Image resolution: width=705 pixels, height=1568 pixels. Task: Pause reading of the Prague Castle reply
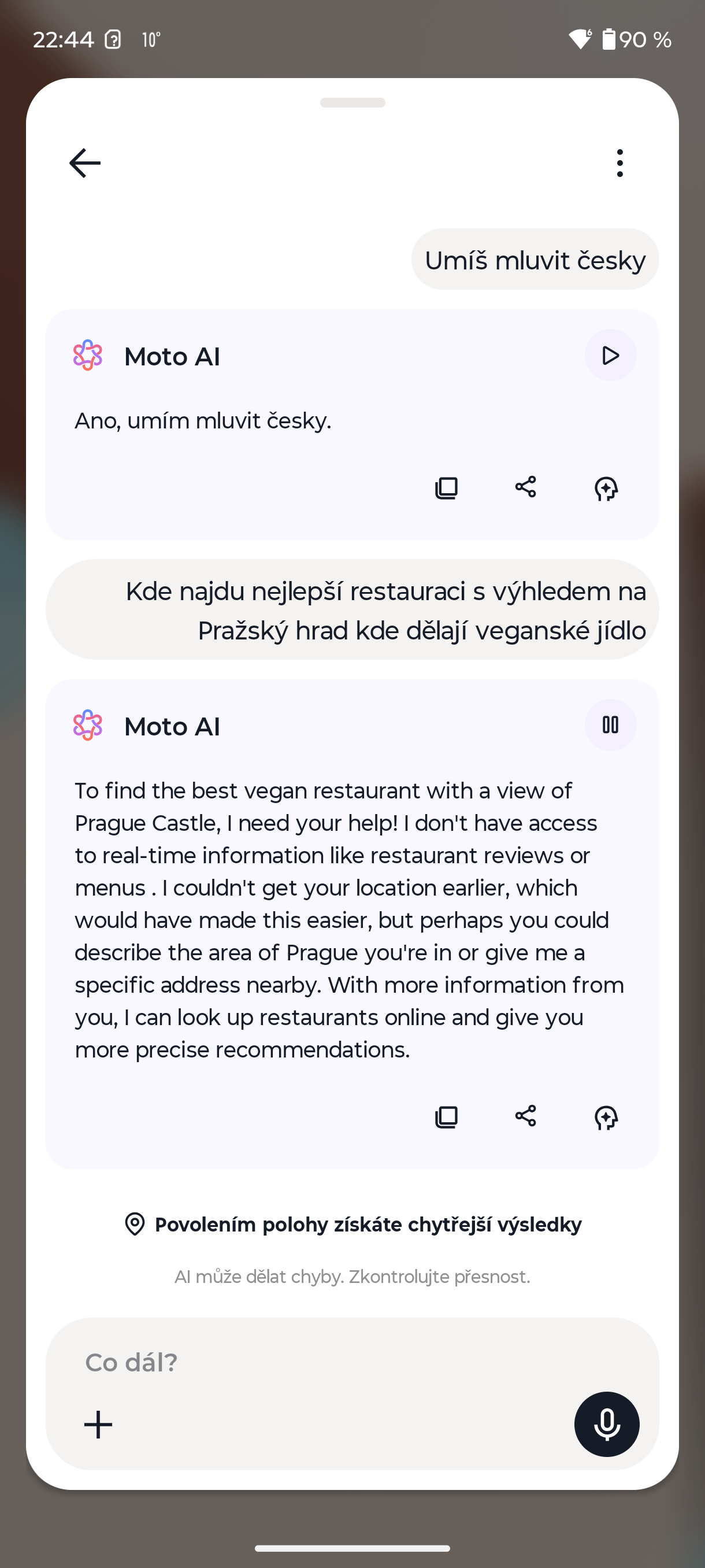pos(610,725)
